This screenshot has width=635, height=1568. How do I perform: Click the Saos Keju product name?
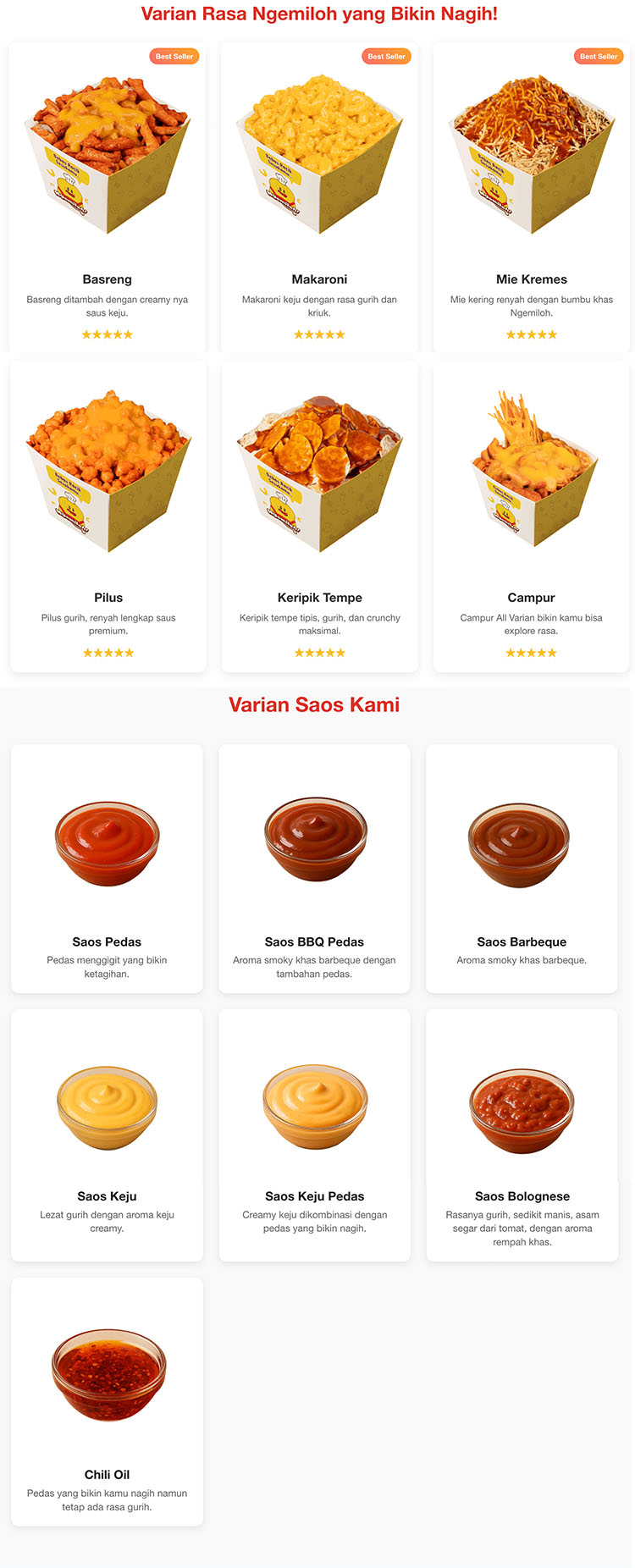click(x=107, y=1196)
